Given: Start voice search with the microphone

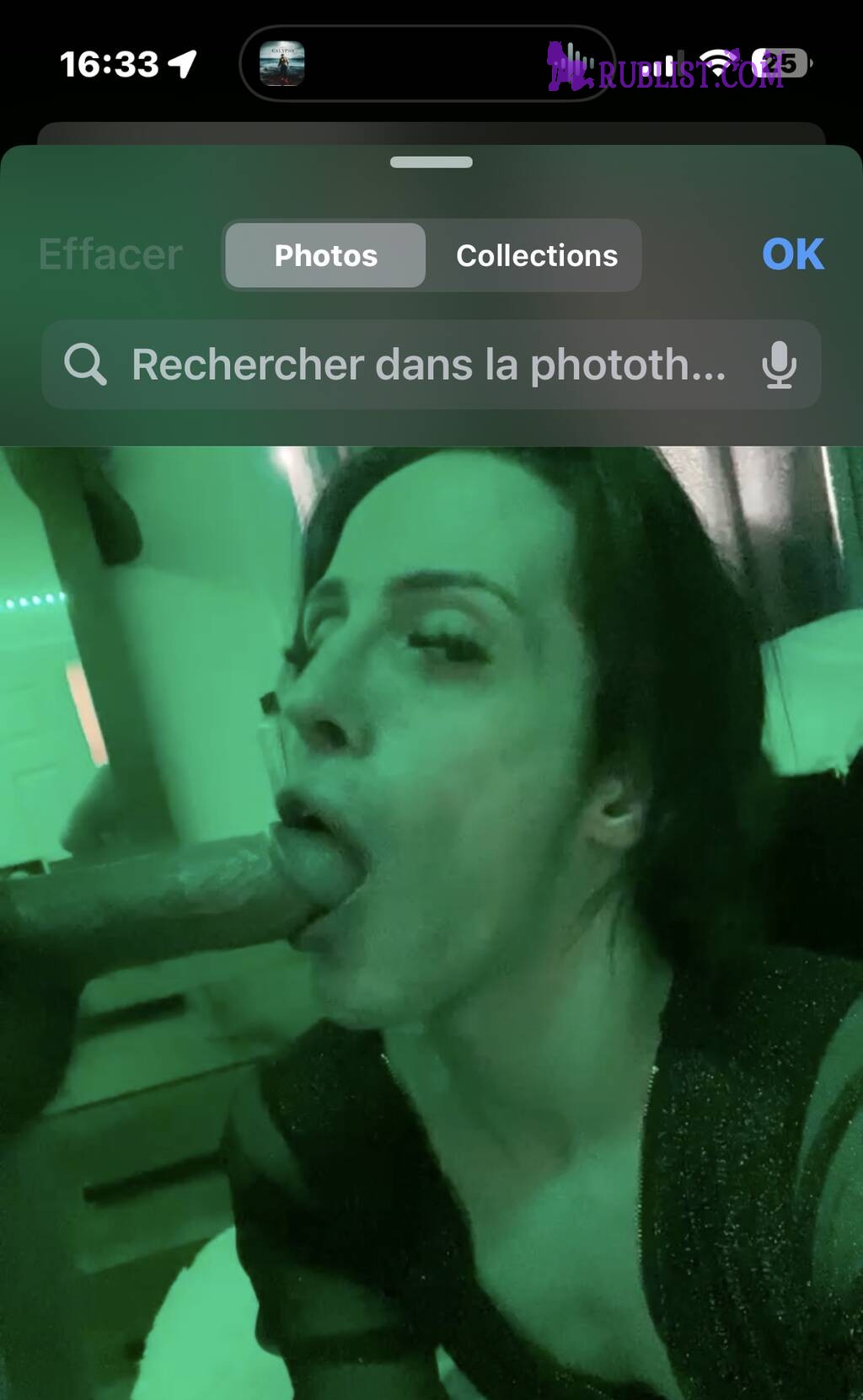Looking at the screenshot, I should 779,365.
